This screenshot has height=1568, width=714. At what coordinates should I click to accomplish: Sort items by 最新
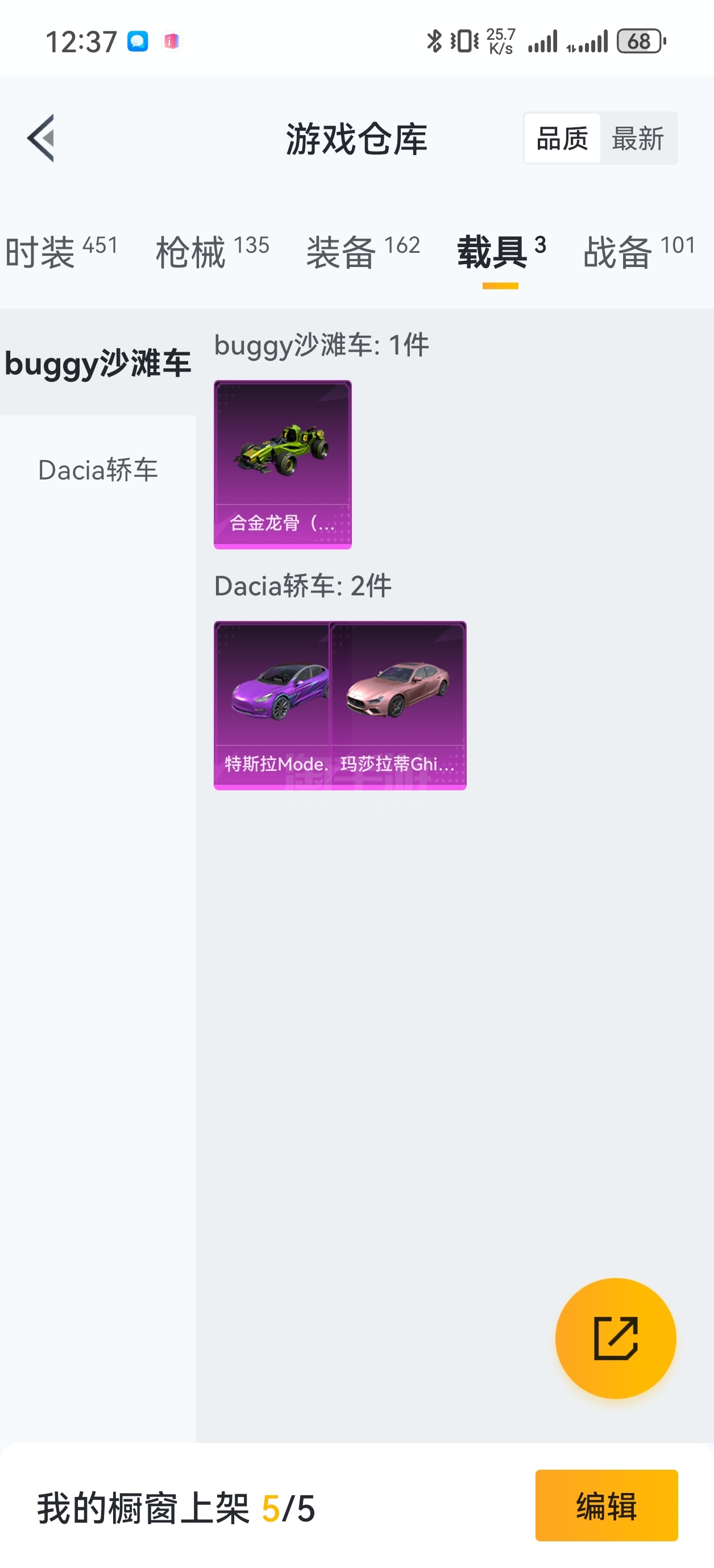tap(637, 138)
